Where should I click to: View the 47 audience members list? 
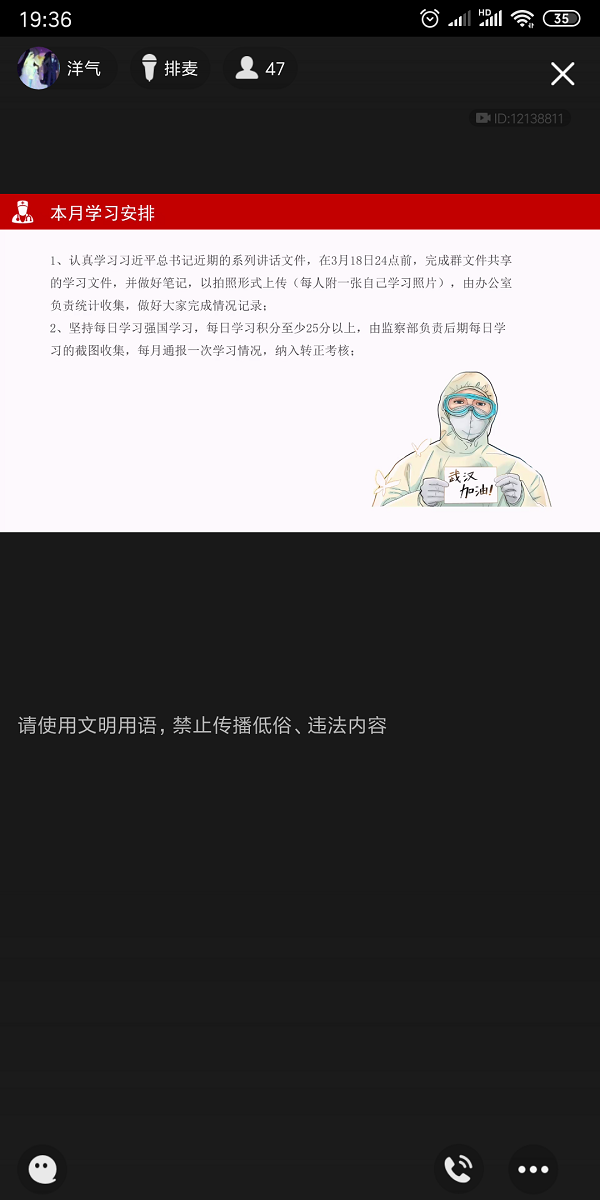click(260, 69)
